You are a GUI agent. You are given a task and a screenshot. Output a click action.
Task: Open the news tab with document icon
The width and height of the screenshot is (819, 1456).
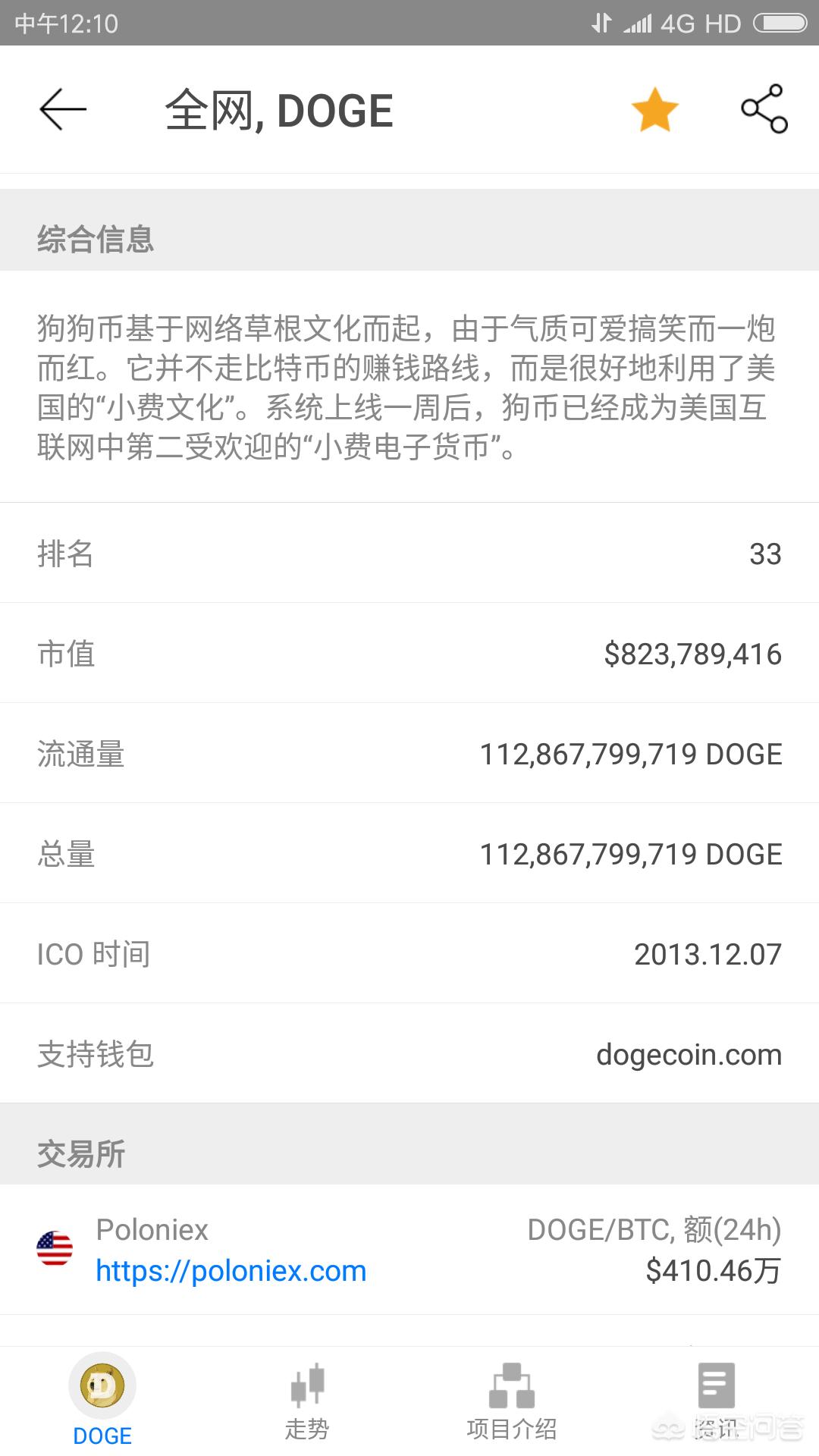716,1400
